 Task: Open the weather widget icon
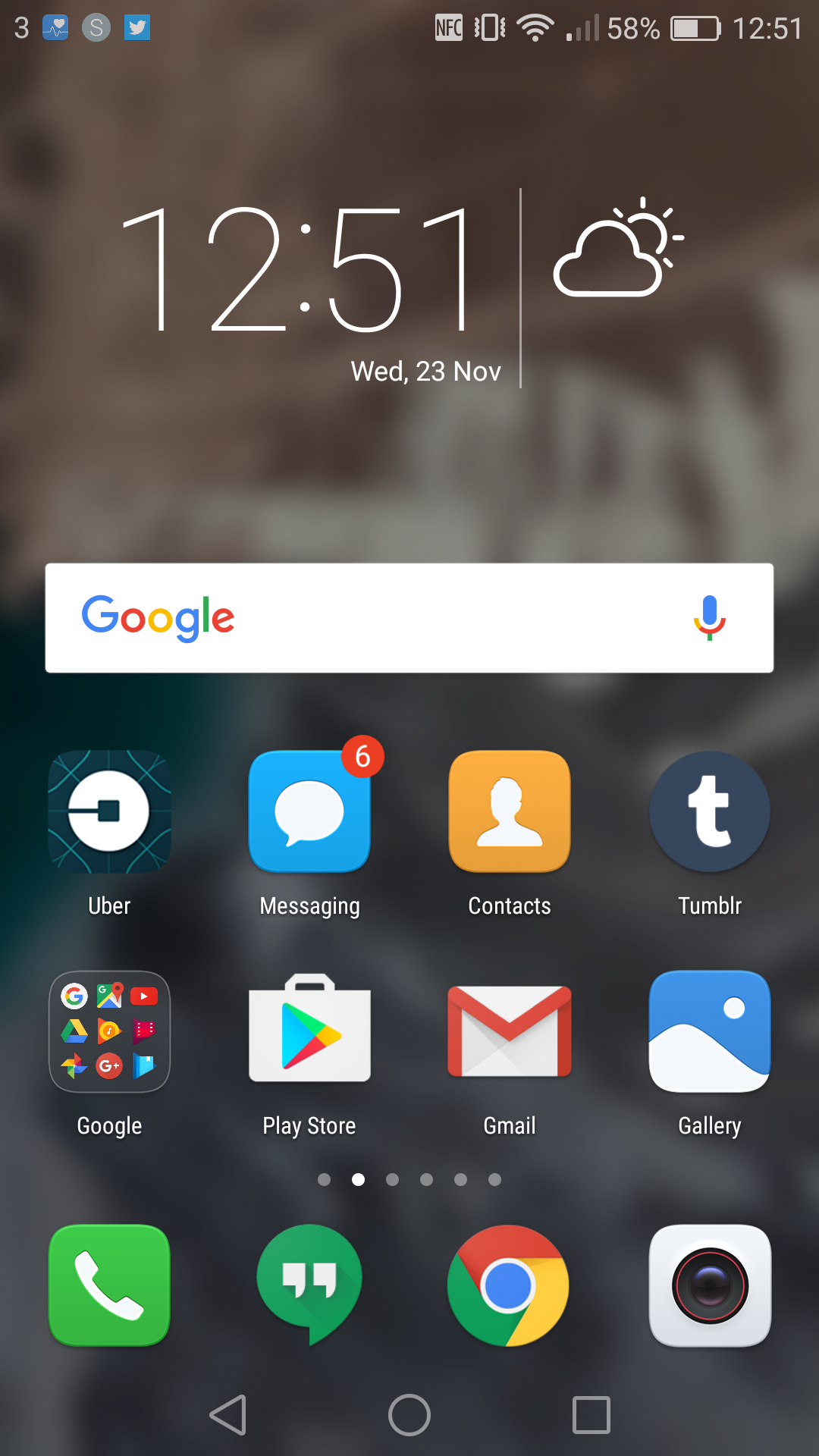[x=618, y=247]
